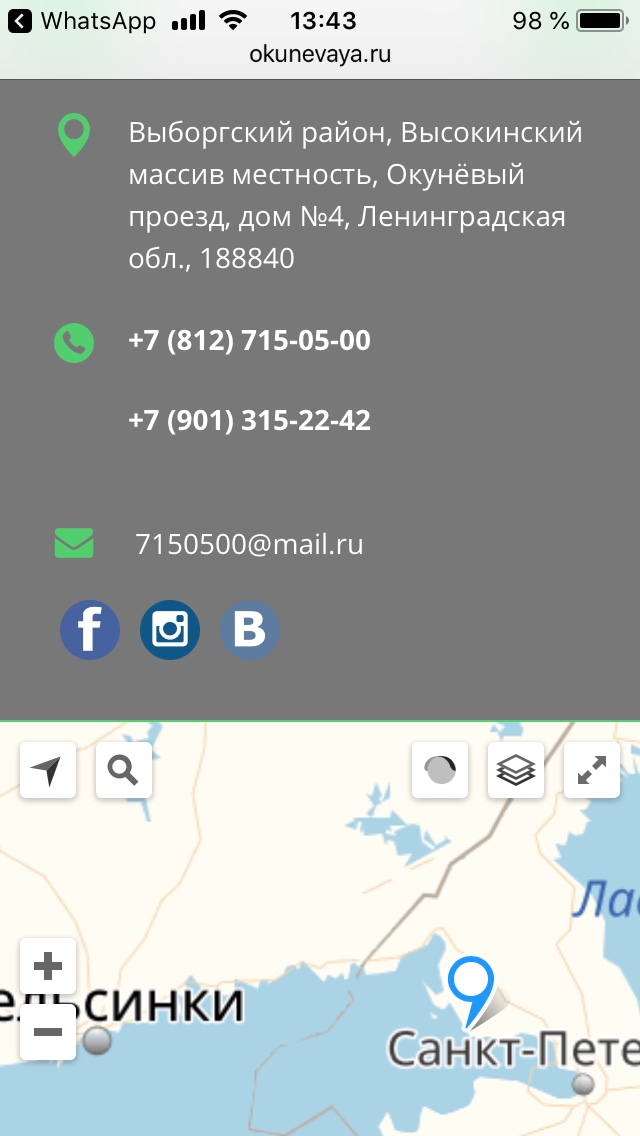Image resolution: width=640 pixels, height=1136 pixels.
Task: Toggle traffic on the map
Action: click(440, 770)
